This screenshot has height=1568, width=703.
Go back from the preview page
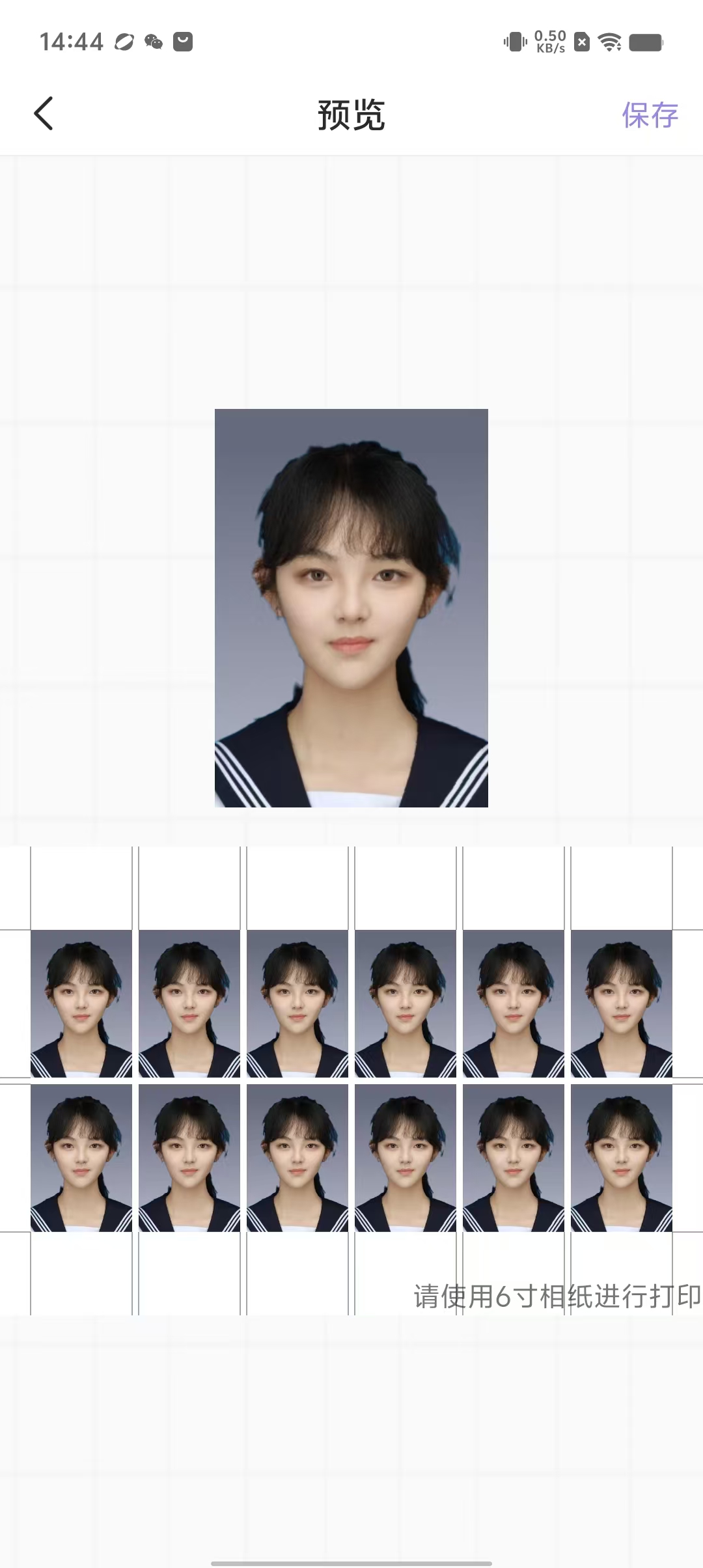click(x=44, y=114)
